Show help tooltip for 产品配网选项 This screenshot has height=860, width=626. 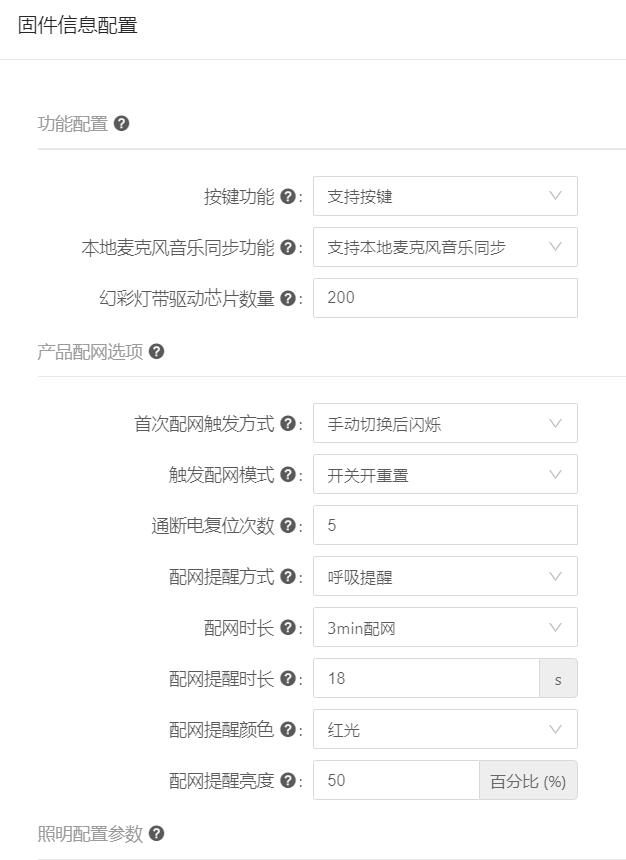[157, 352]
